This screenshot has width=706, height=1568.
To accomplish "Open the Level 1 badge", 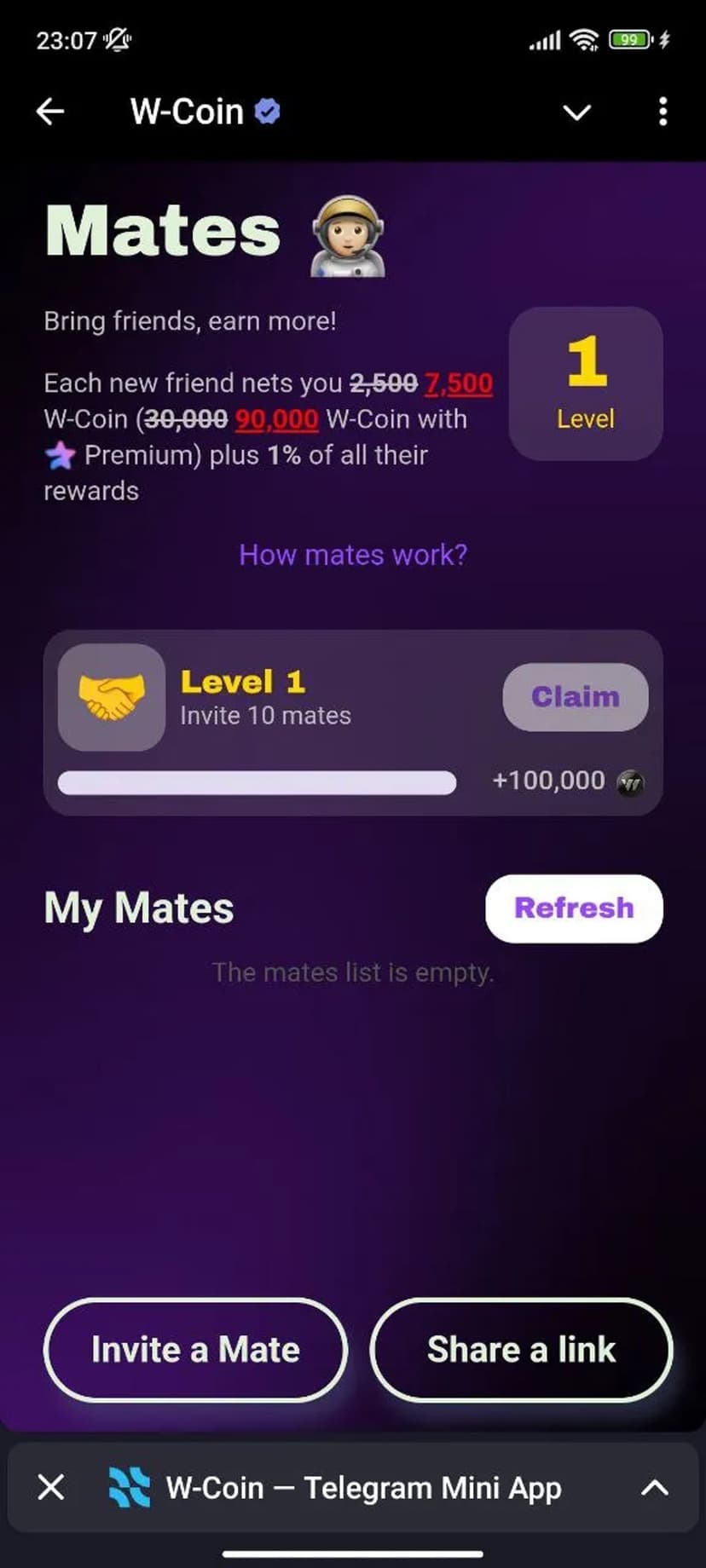I will coord(586,383).
